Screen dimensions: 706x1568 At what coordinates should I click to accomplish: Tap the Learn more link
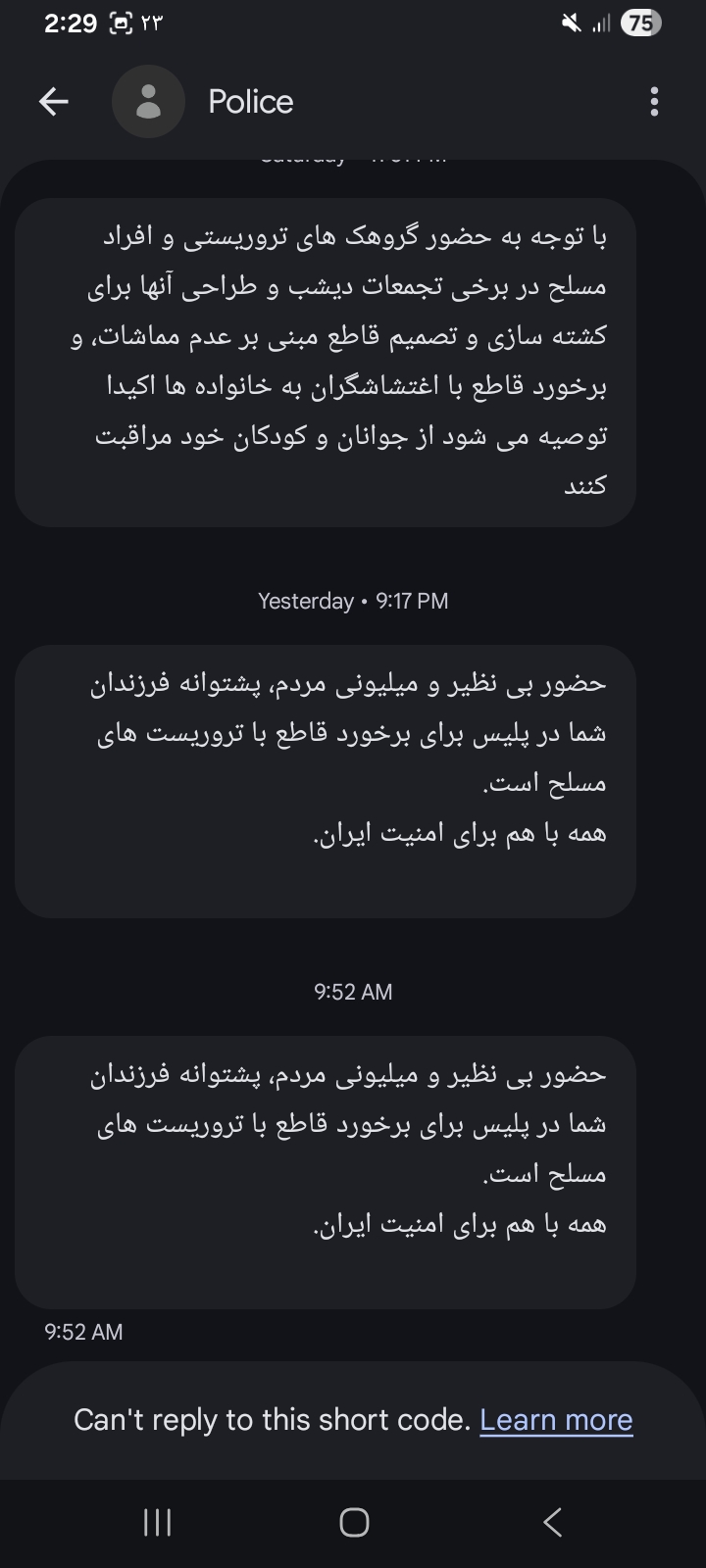[556, 1420]
